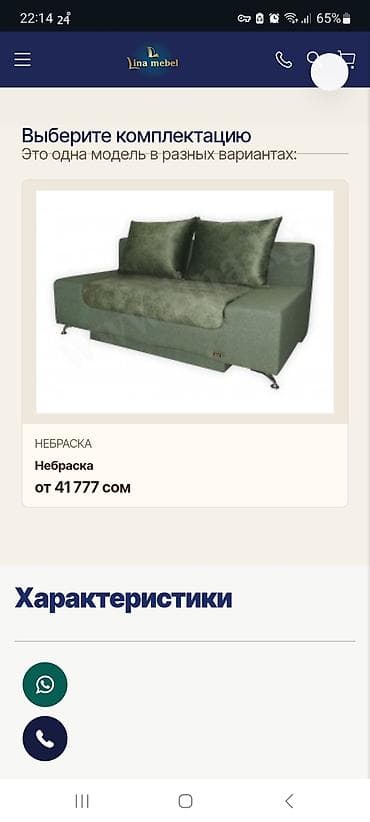
Task: Go back with system back button
Action: [289, 801]
